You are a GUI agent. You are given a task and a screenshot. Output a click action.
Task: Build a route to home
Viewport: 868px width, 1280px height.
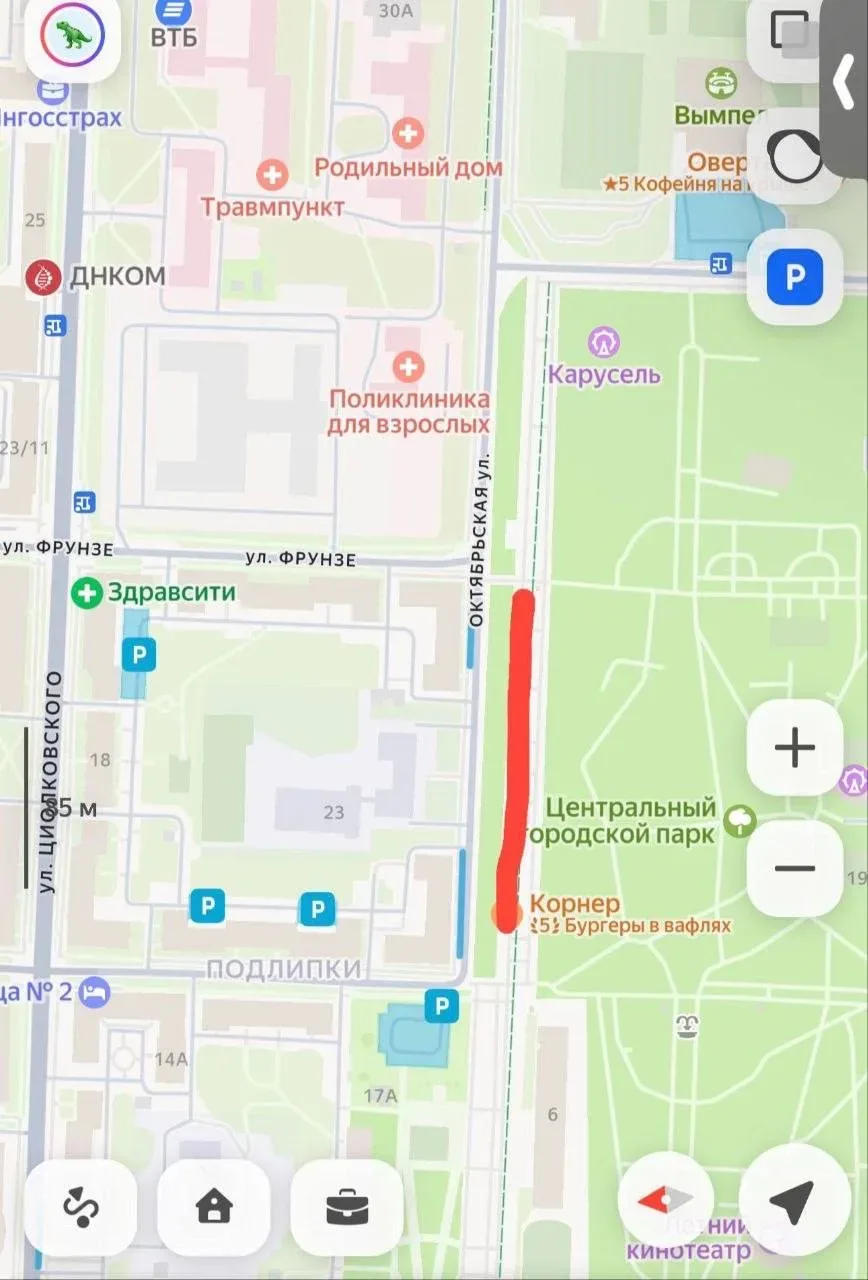(x=214, y=1207)
